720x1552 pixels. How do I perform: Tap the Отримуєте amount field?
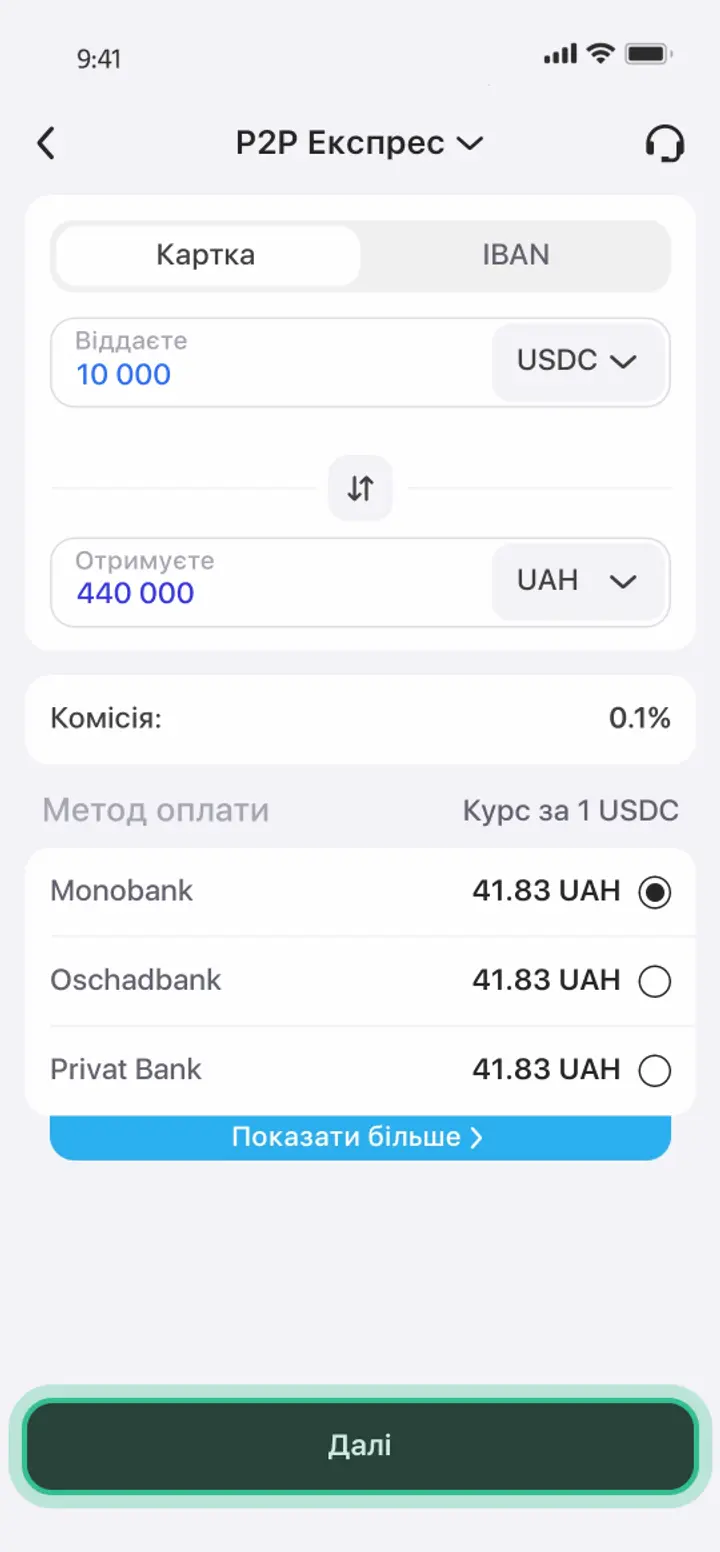250,592
